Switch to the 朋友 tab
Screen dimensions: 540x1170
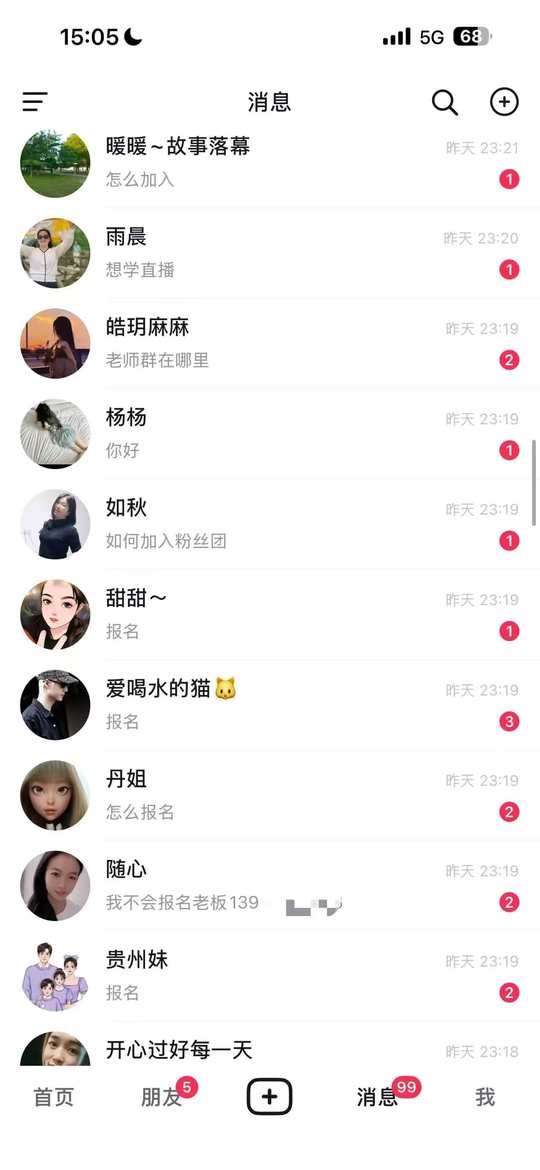tap(161, 1098)
